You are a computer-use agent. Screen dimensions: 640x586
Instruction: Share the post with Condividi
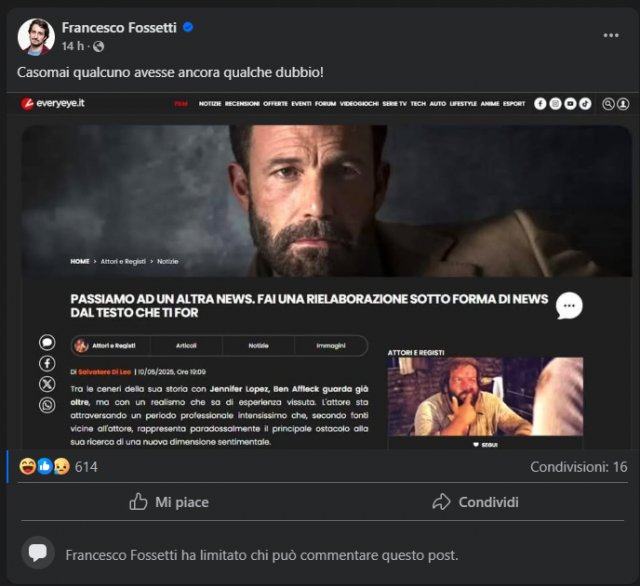[475, 502]
